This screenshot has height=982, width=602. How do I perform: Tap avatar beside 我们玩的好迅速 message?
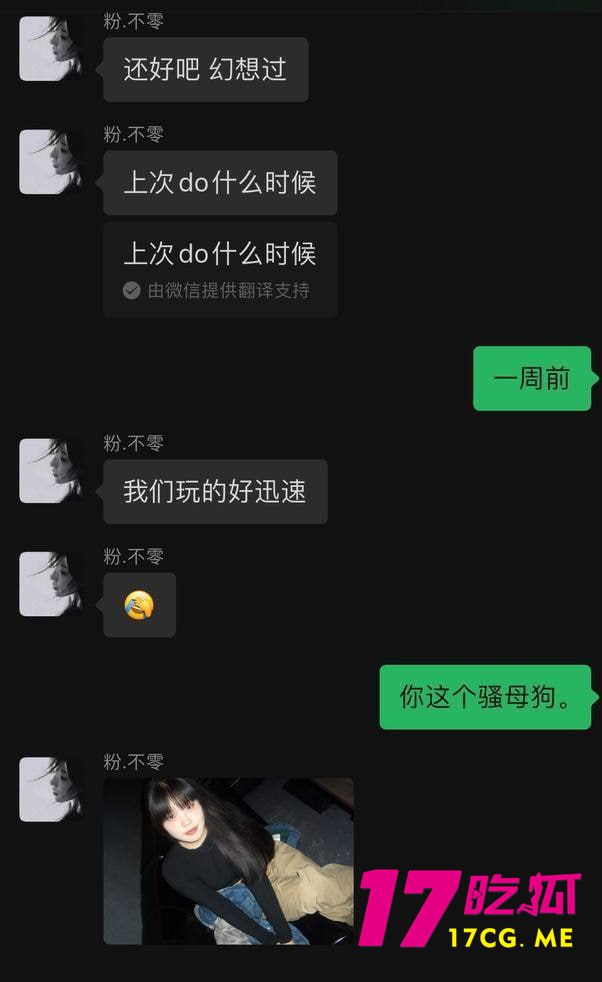pos(51,470)
